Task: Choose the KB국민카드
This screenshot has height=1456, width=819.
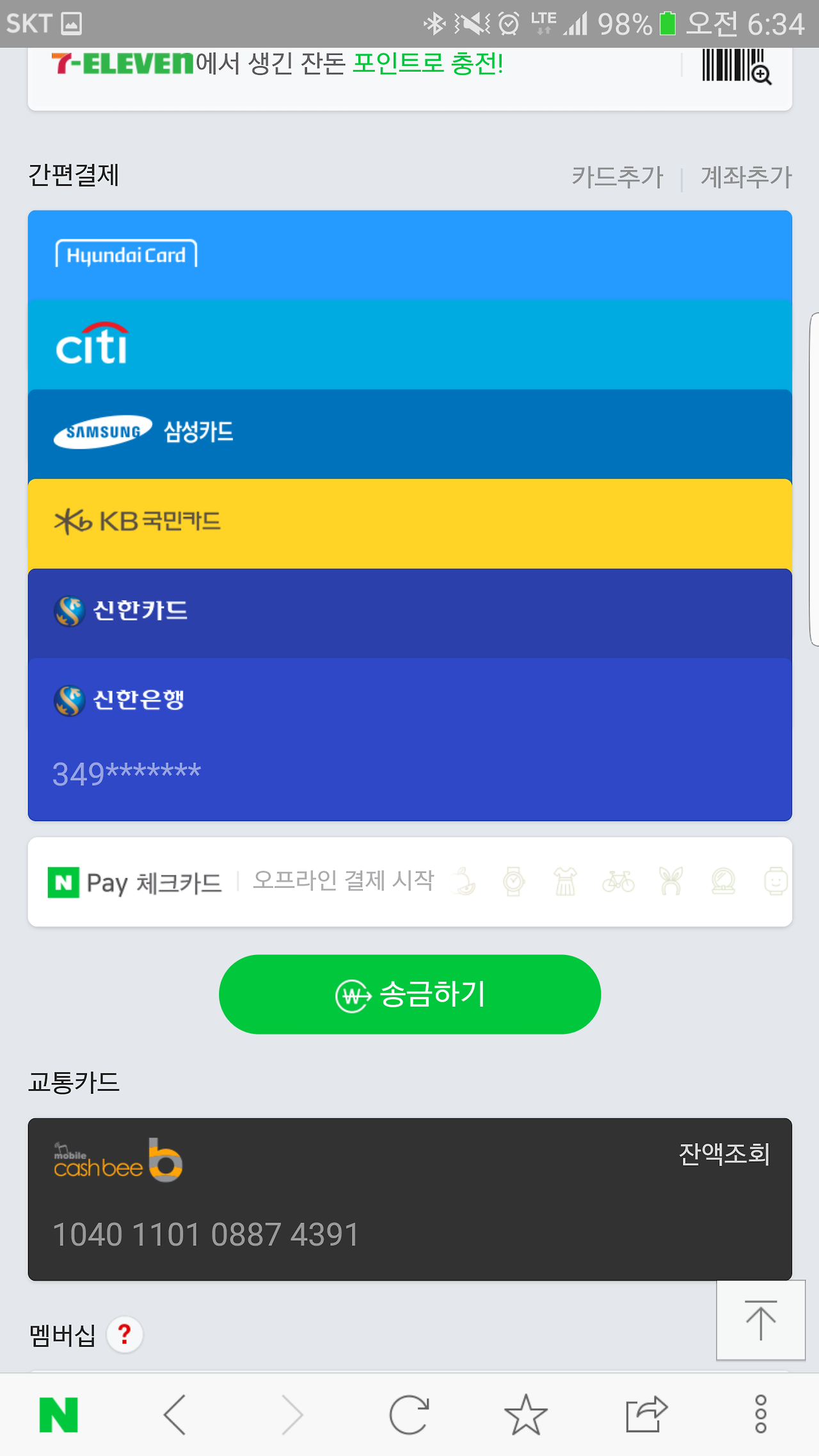Action: coord(409,524)
